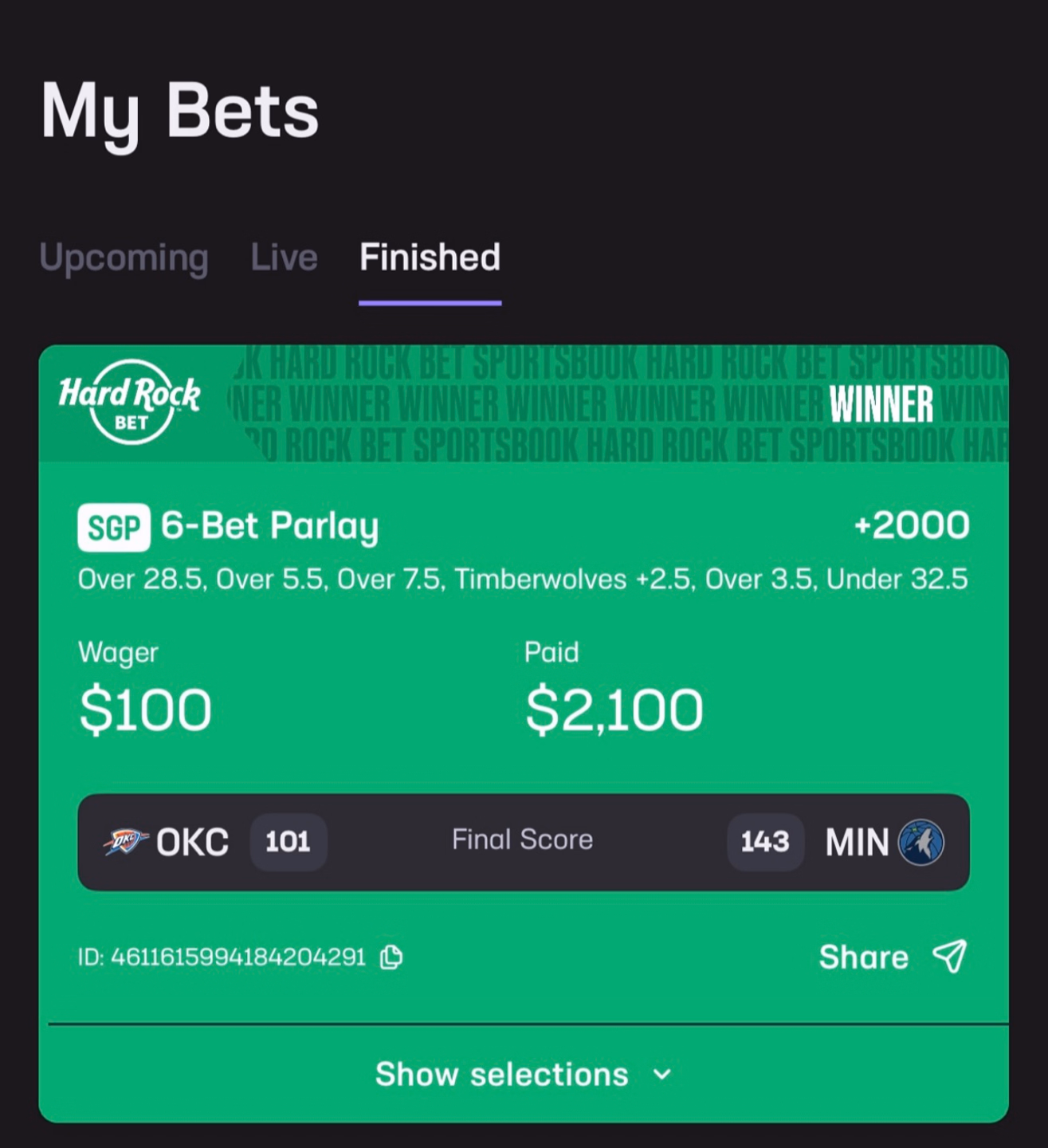This screenshot has height=1148, width=1048.
Task: Copy the bet ID
Action: tap(391, 957)
